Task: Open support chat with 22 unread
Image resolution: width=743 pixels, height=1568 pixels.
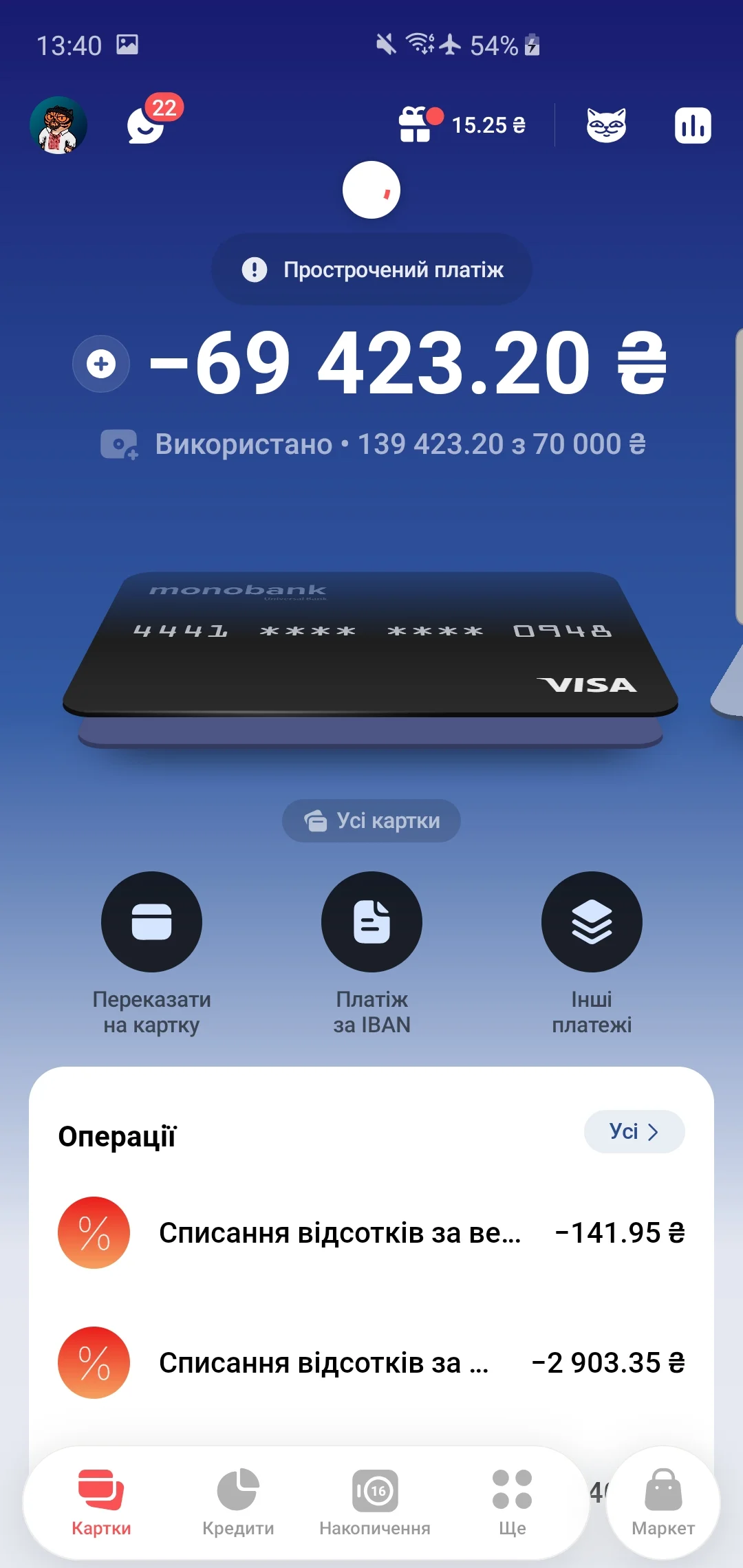Action: click(147, 124)
